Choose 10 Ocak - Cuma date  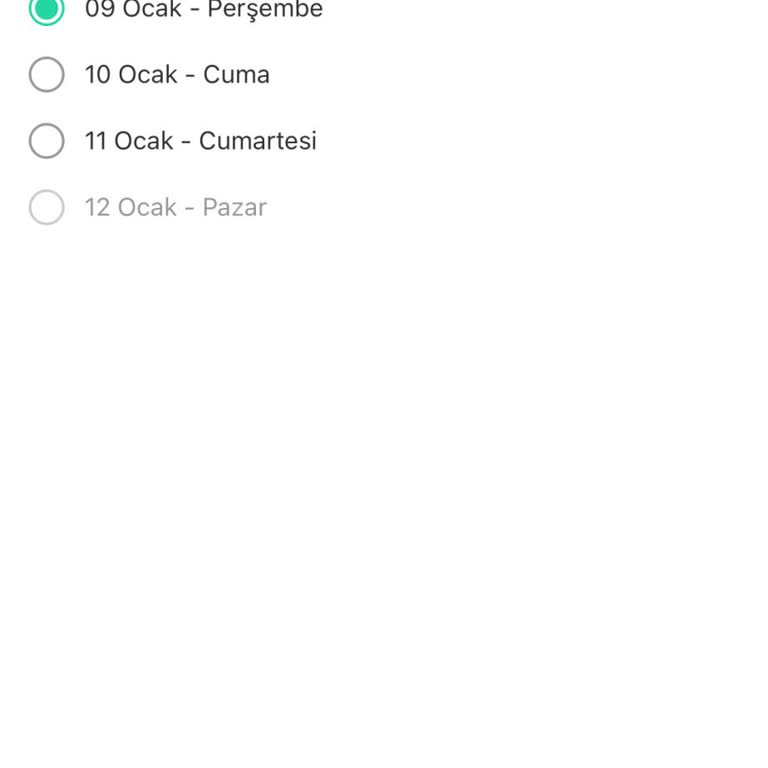[47, 75]
